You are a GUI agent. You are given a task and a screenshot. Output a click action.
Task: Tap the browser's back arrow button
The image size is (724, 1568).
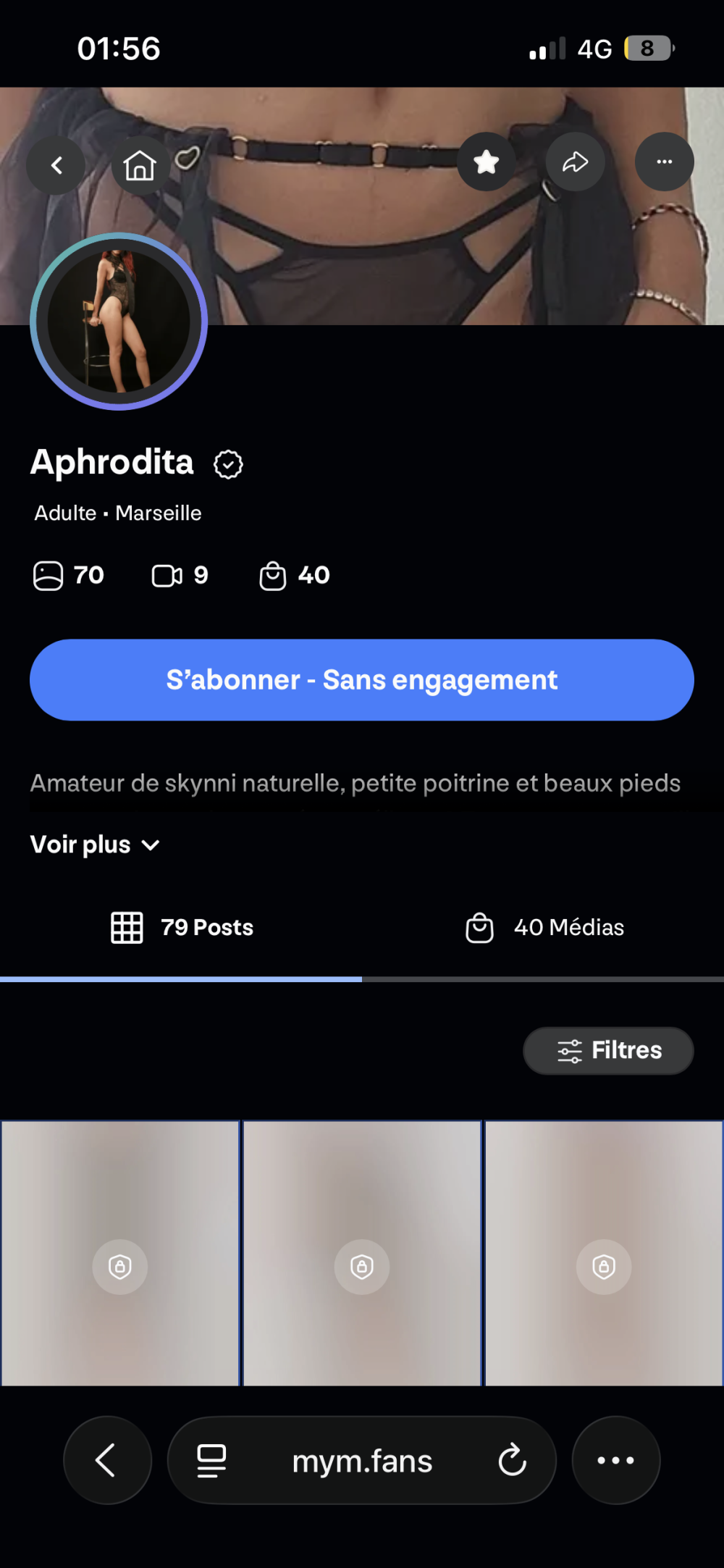point(107,1460)
